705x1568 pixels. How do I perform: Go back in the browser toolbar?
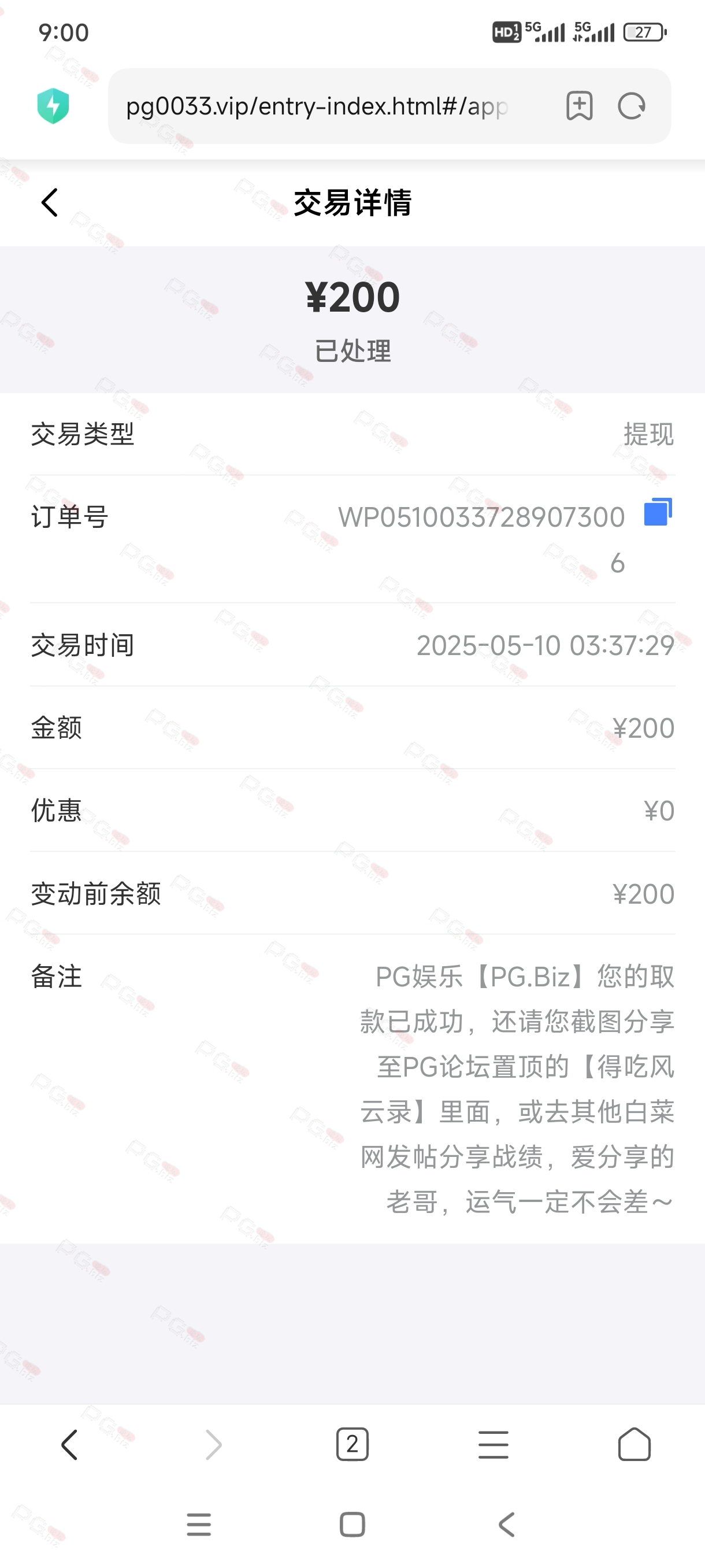click(70, 1444)
